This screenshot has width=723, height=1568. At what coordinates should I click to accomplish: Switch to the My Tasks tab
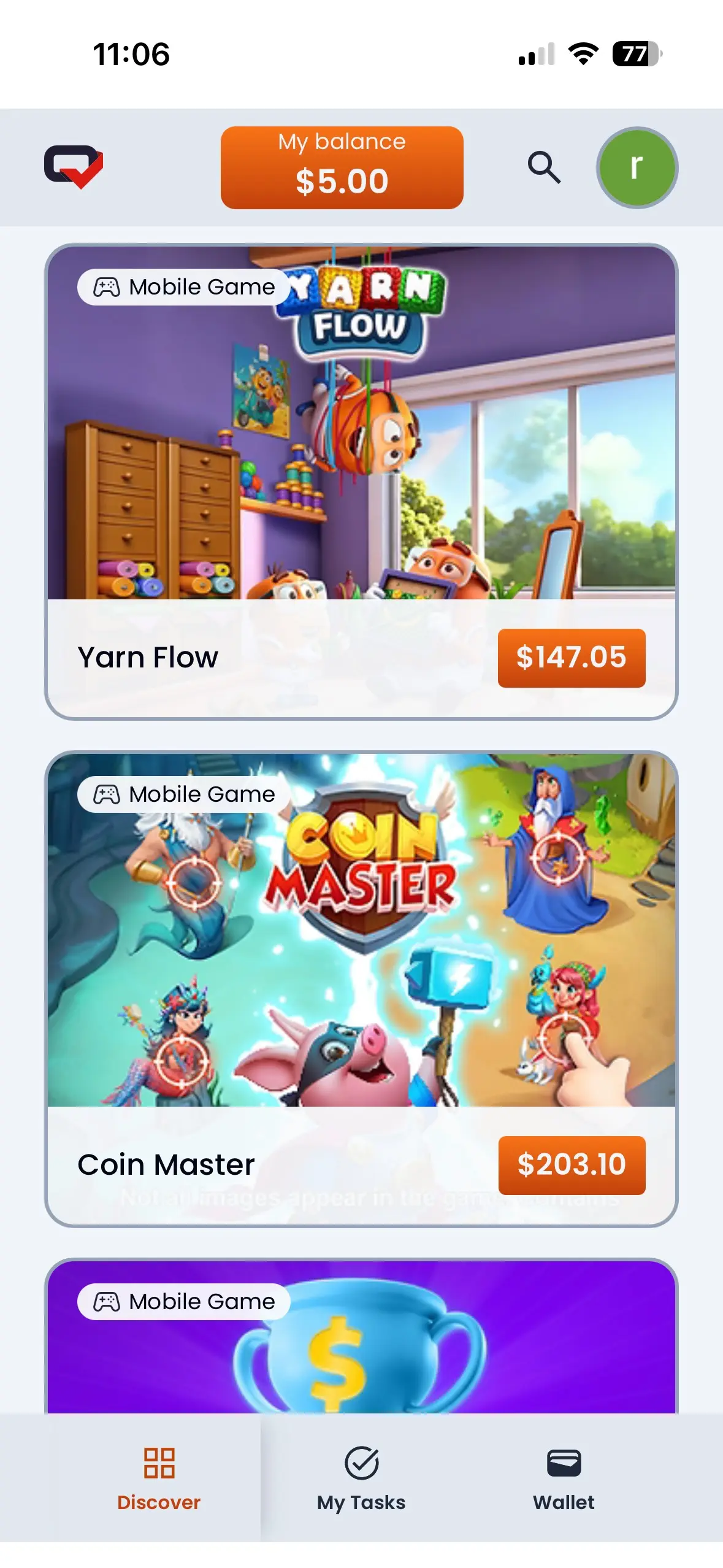(361, 1478)
